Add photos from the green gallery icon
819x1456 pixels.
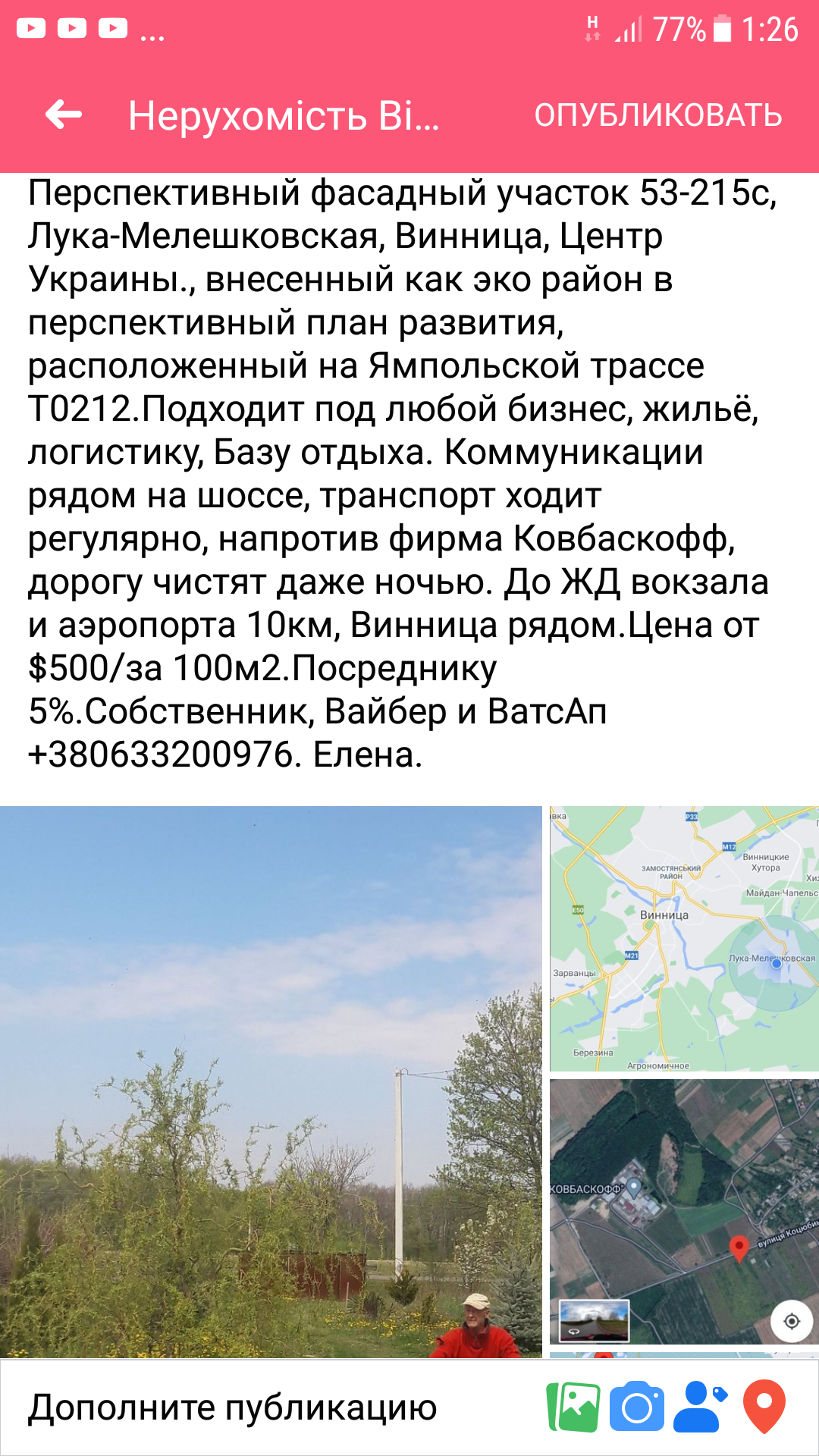tap(573, 1407)
